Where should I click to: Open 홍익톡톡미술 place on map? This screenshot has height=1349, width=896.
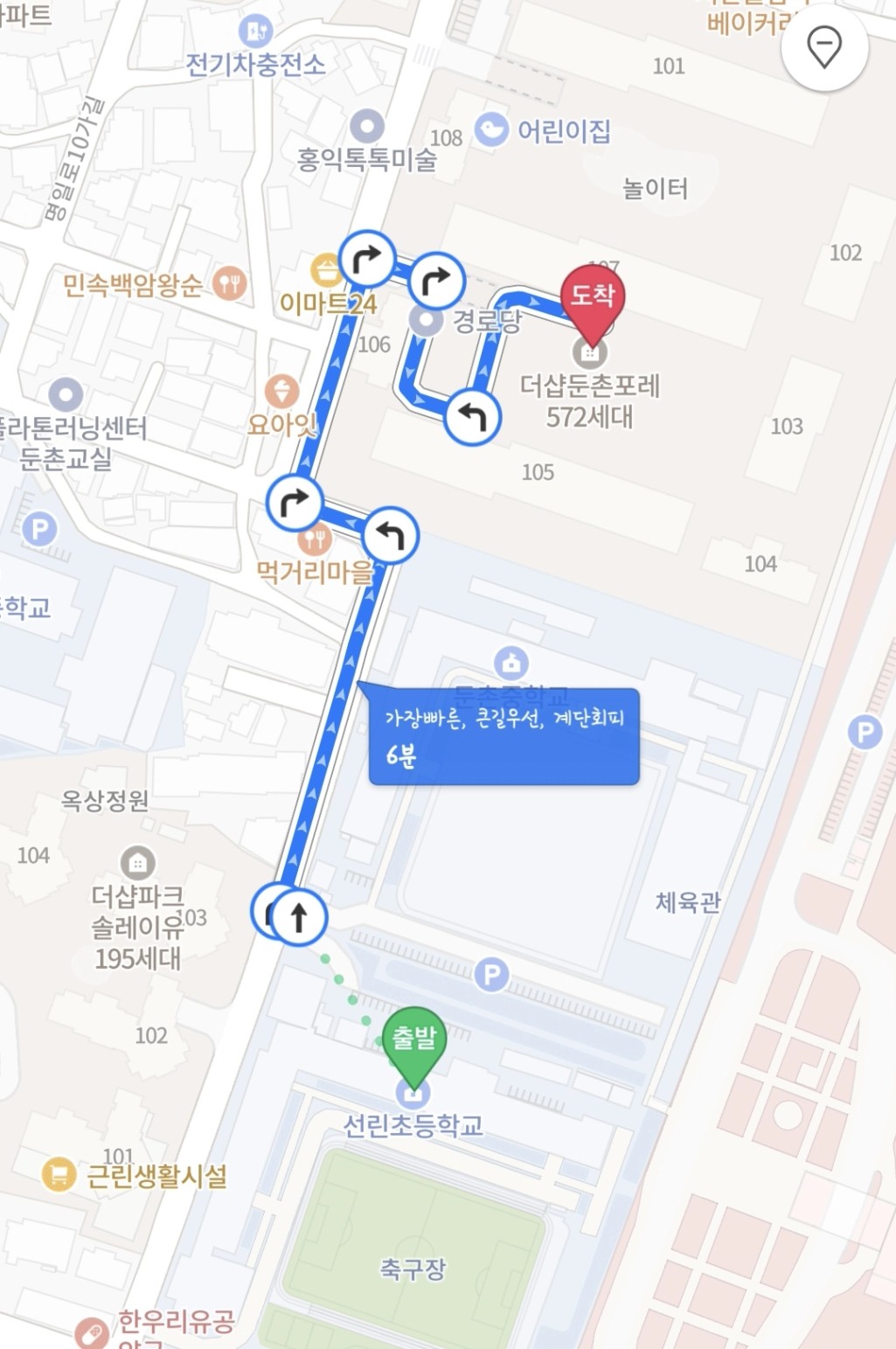click(x=367, y=128)
